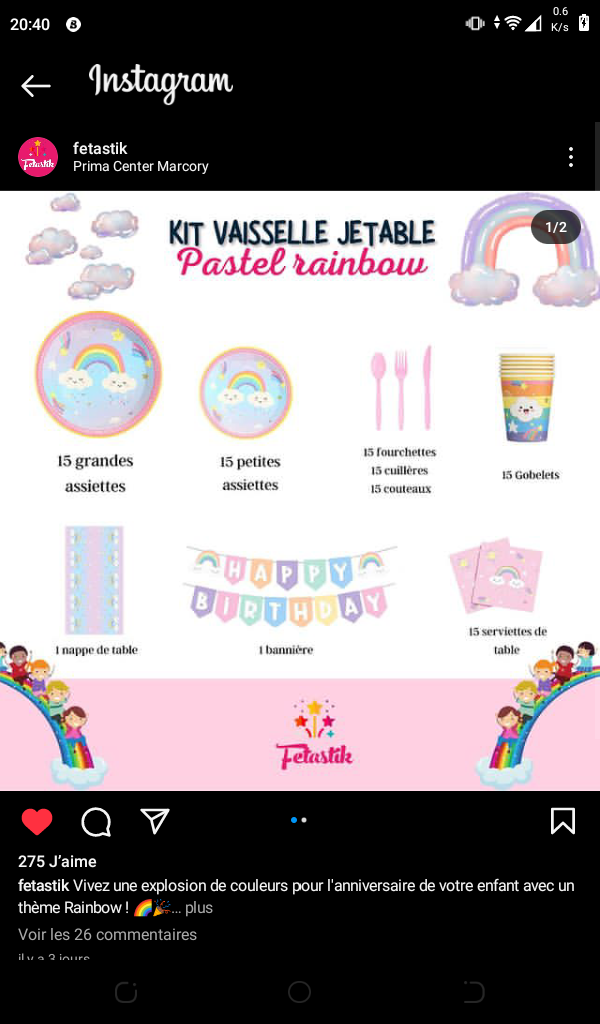Image resolution: width=600 pixels, height=1024 pixels.
Task: View the 275 J'aime likes list
Action: click(x=57, y=861)
